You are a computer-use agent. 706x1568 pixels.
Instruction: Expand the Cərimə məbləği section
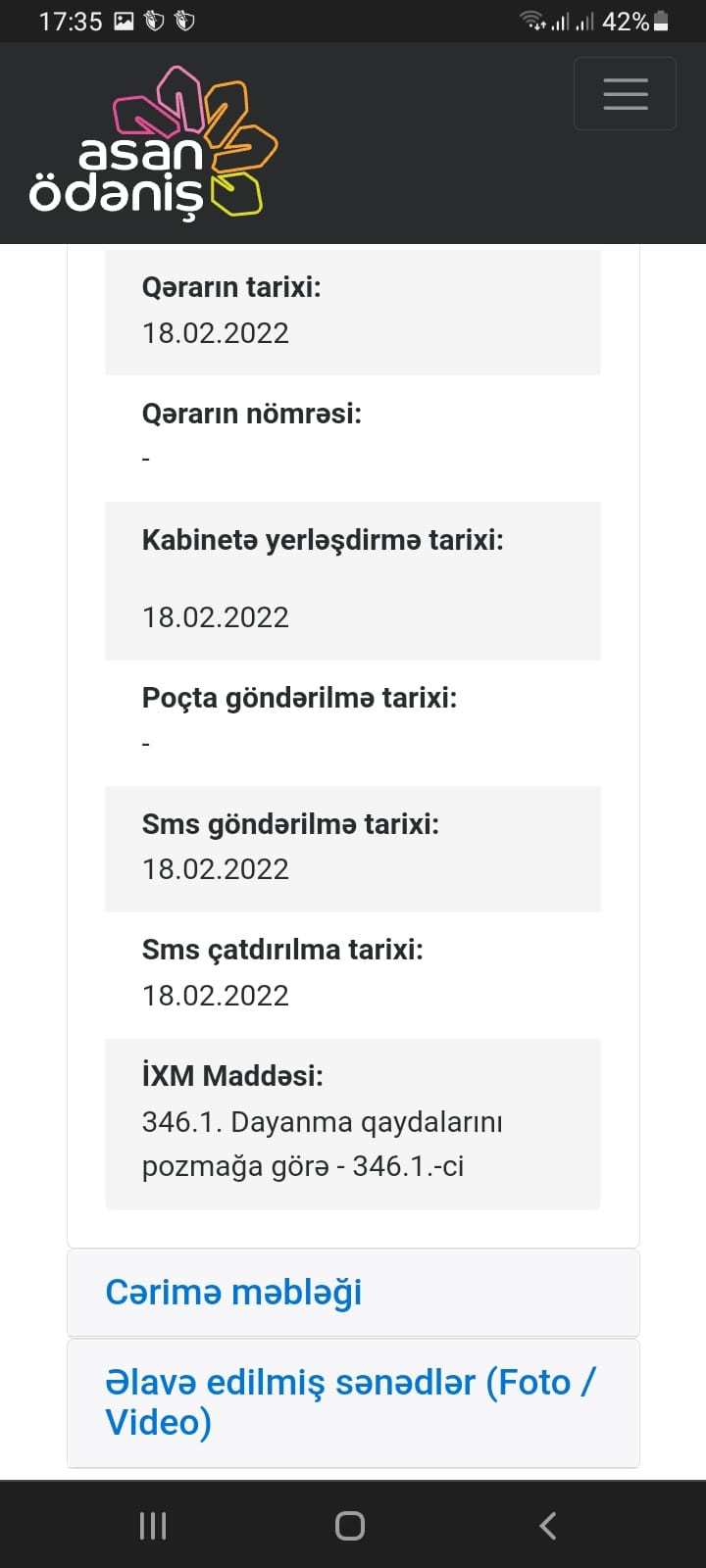click(x=233, y=1292)
